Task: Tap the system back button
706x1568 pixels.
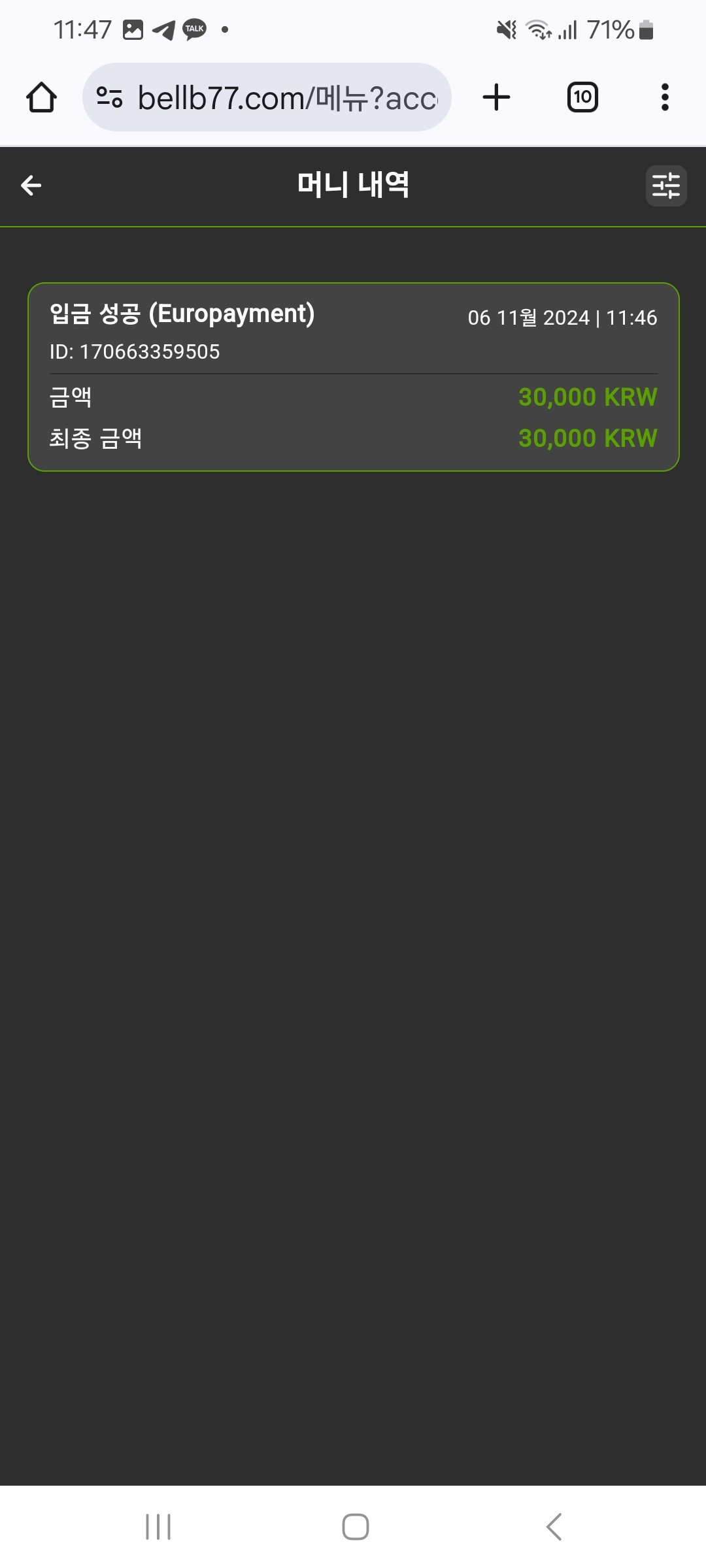Action: pos(554,1527)
